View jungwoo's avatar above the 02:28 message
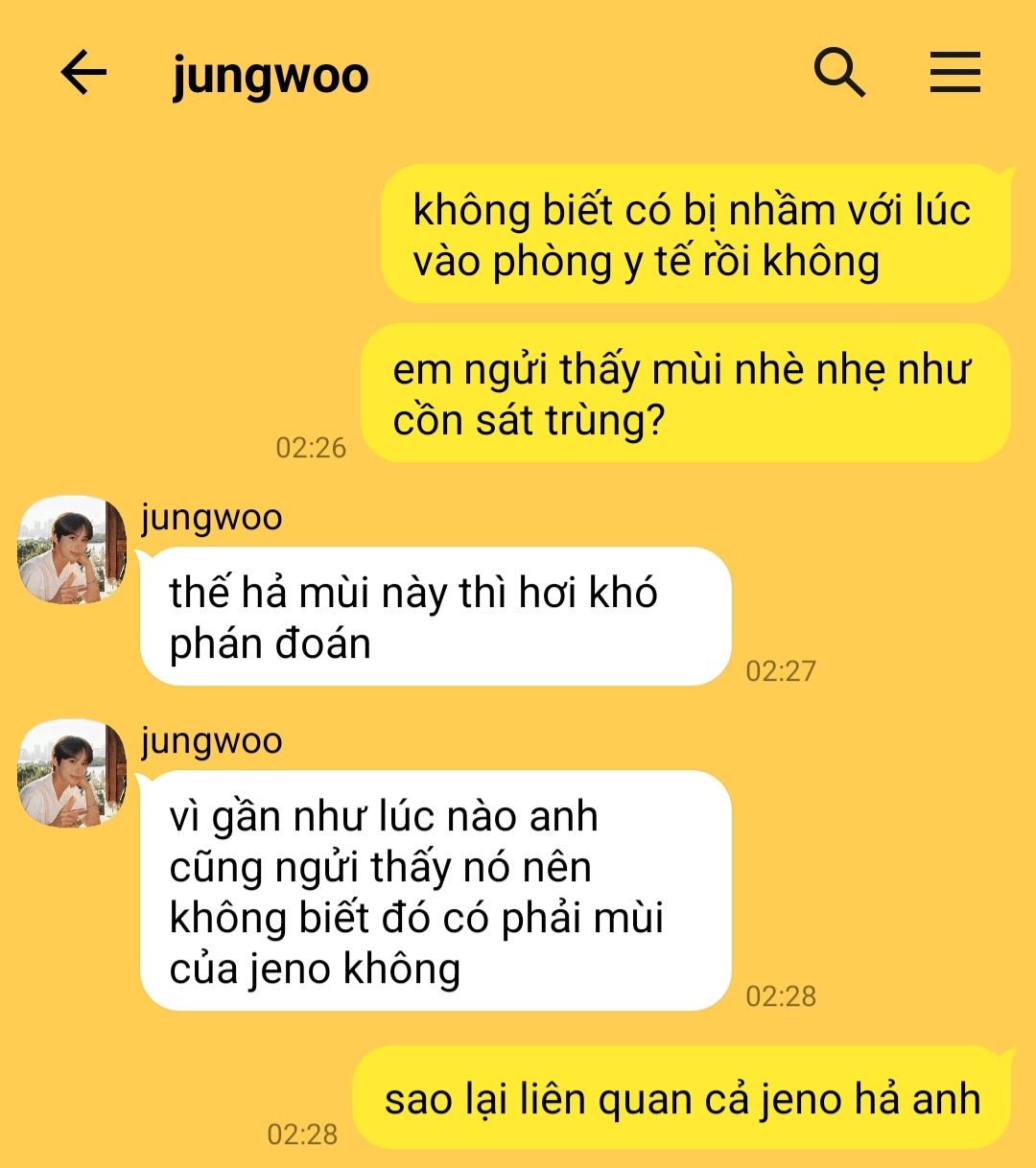 coord(73,773)
